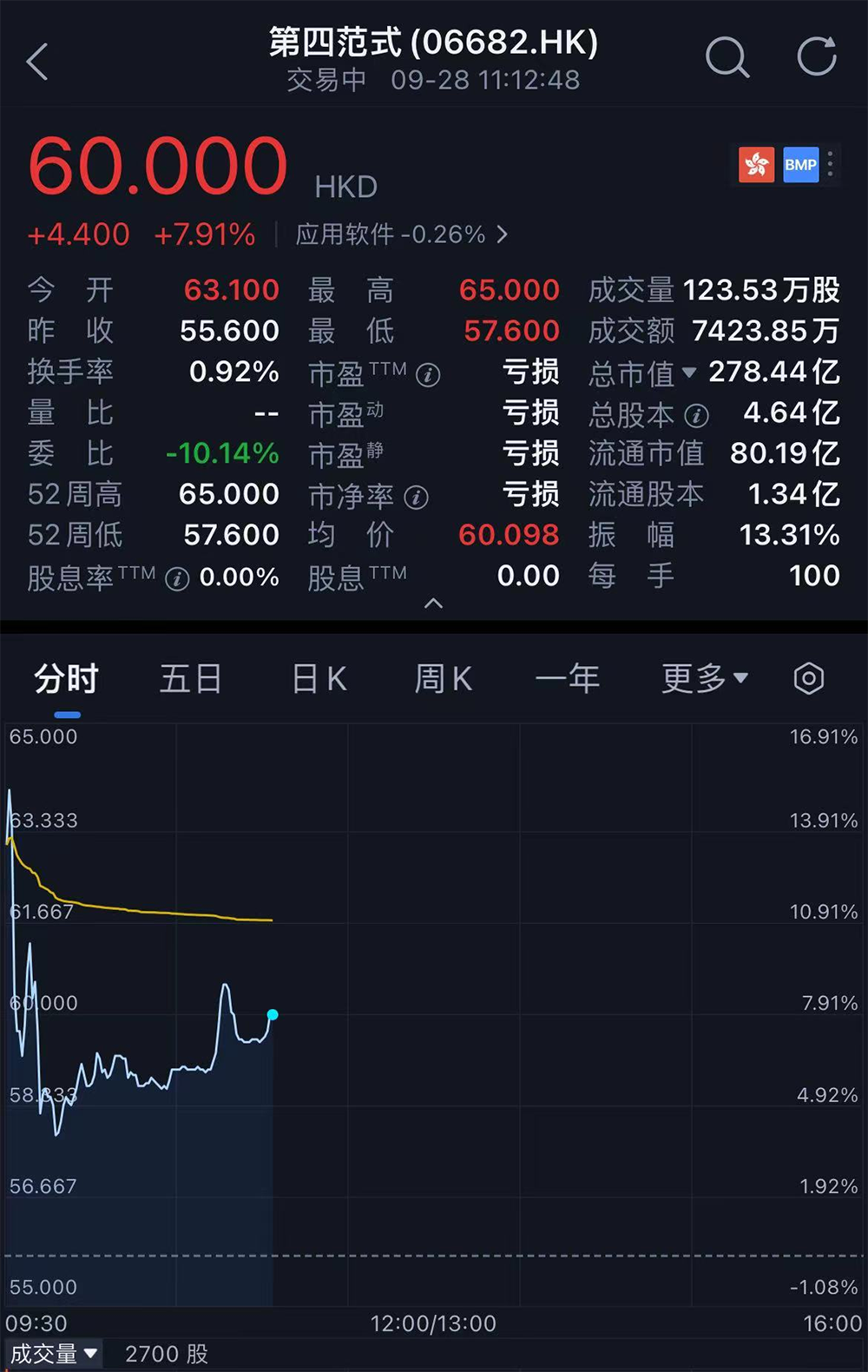
Task: Show the 一年 chart view
Action: [568, 679]
